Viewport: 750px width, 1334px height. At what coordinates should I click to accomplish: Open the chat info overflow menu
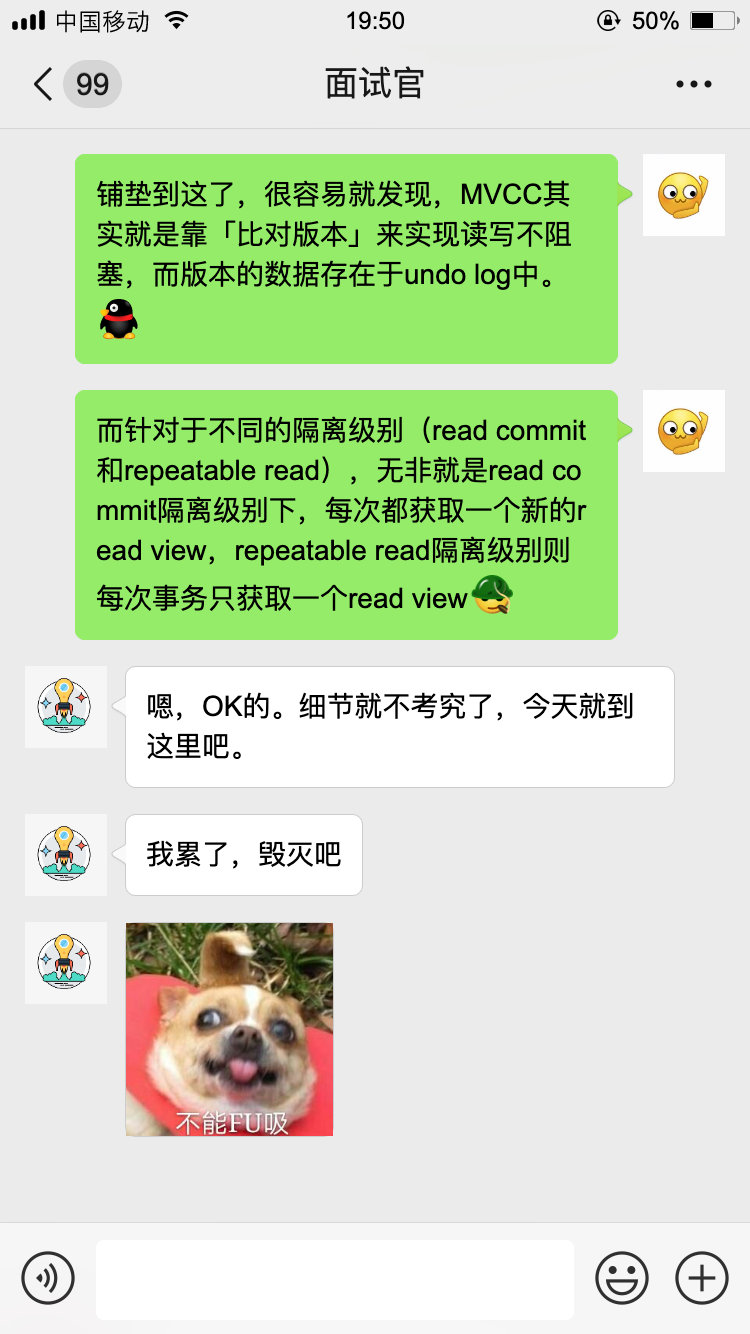tap(693, 85)
